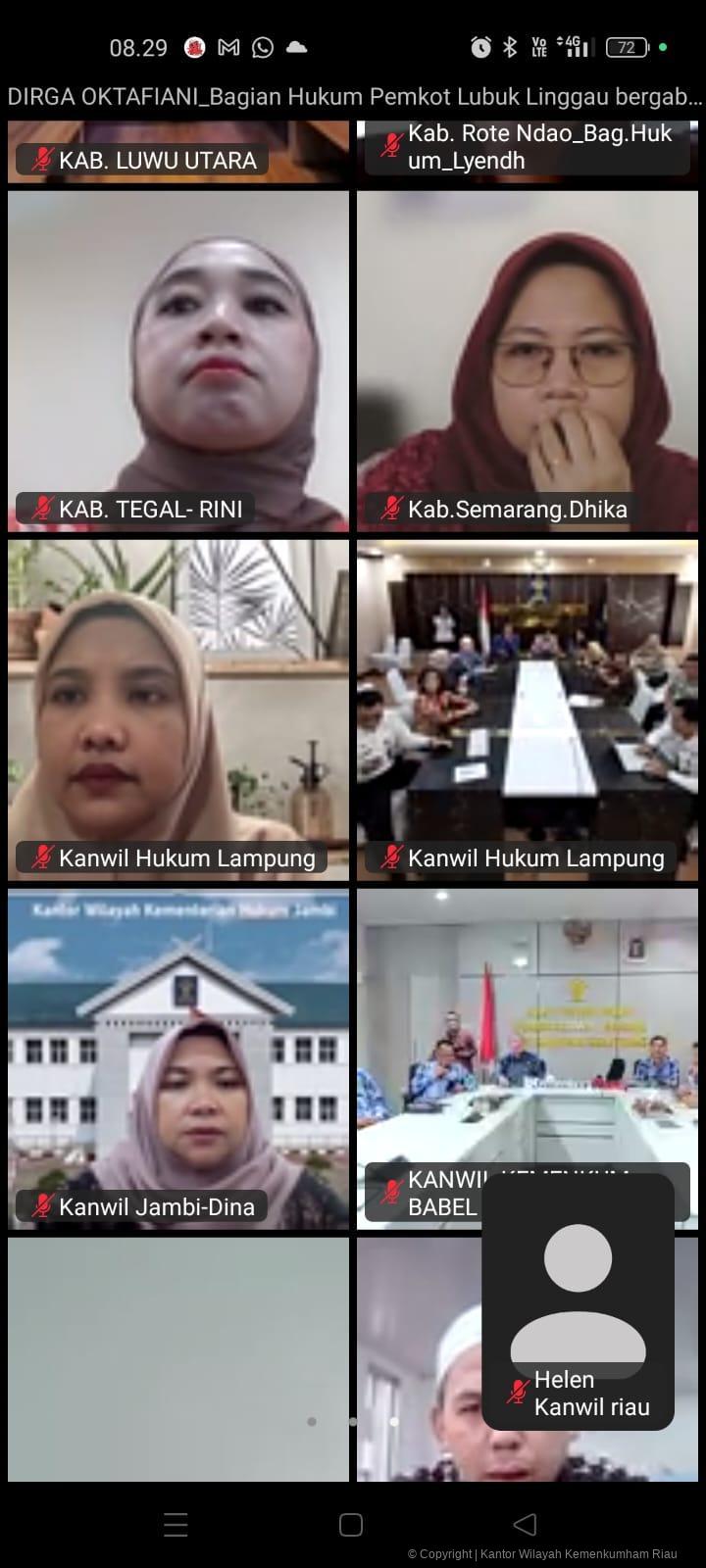The height and width of the screenshot is (1568, 706).
Task: Select the Kab.Semarang.Dhika video tile
Action: [528, 361]
